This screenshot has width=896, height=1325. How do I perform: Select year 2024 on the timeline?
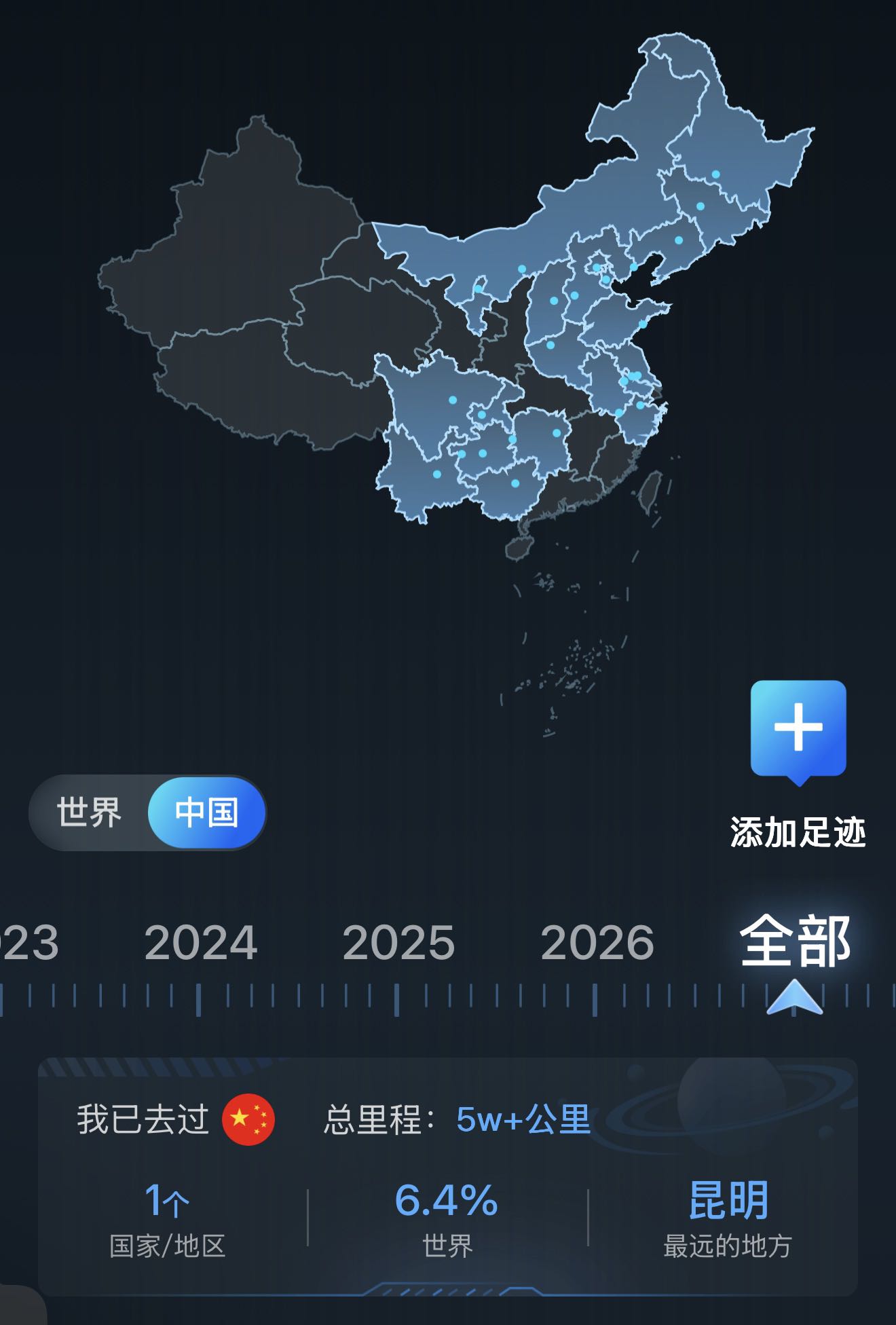(x=200, y=943)
